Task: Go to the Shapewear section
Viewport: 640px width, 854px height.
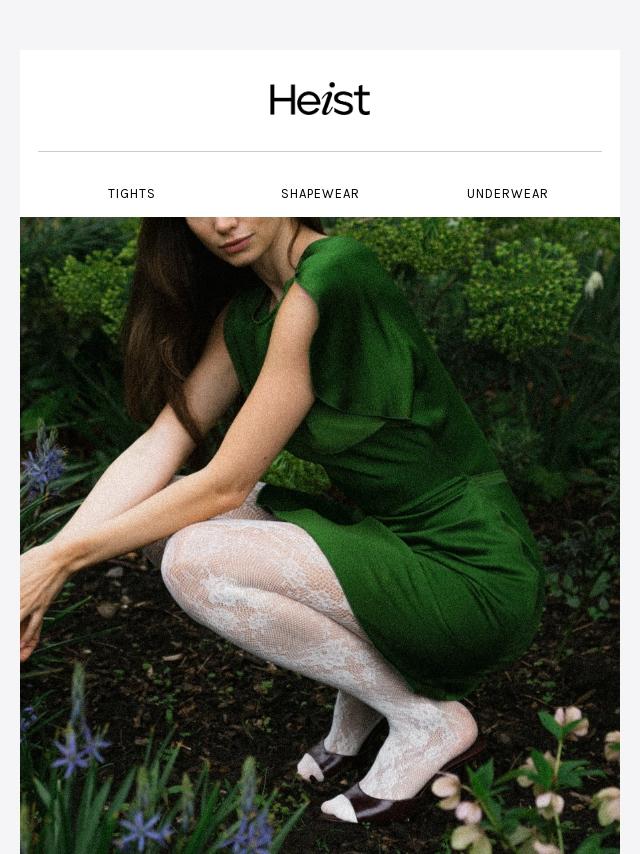Action: (x=320, y=193)
